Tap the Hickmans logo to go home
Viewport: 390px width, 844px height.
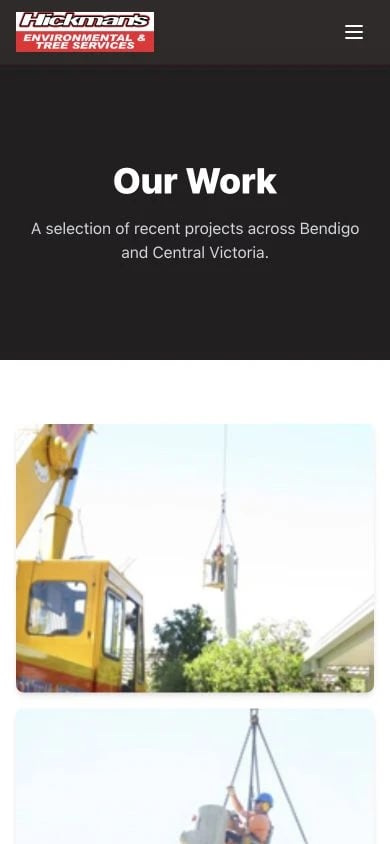[85, 32]
